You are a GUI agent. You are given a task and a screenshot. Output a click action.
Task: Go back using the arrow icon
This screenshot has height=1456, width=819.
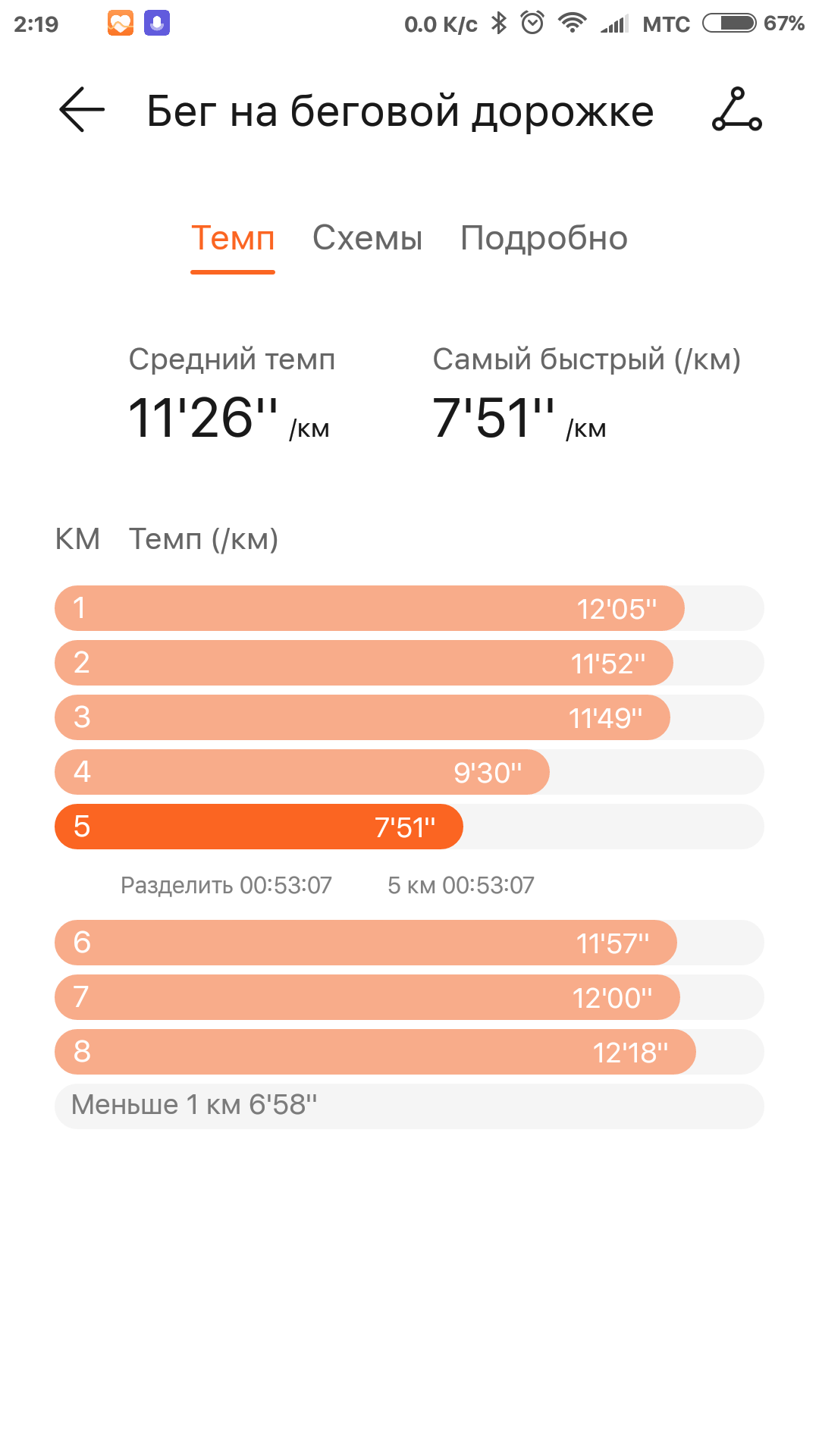click(82, 110)
